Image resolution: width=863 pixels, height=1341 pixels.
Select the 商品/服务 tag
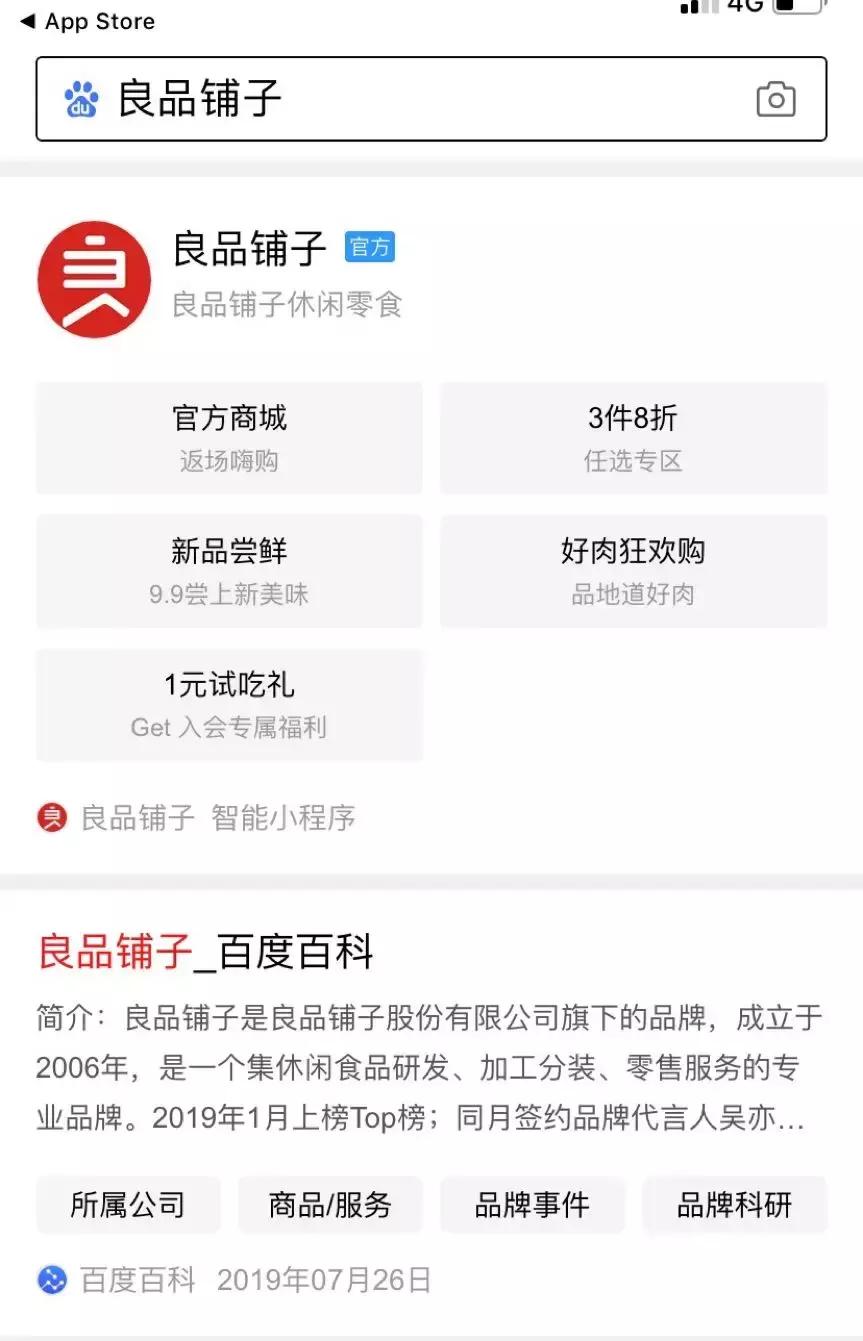click(x=330, y=1205)
